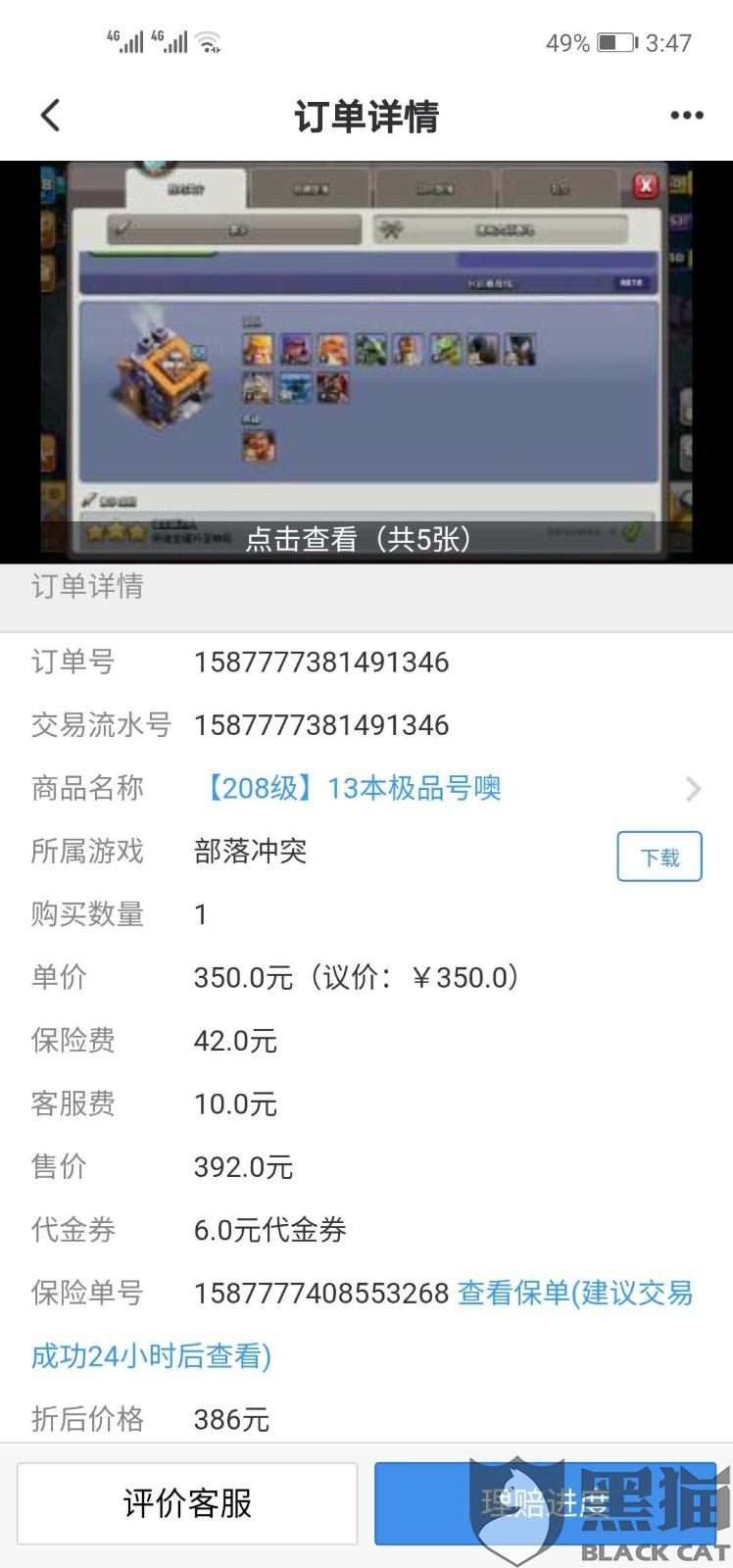Go back using the top-left arrow
The height and width of the screenshot is (1568, 733).
click(x=50, y=116)
